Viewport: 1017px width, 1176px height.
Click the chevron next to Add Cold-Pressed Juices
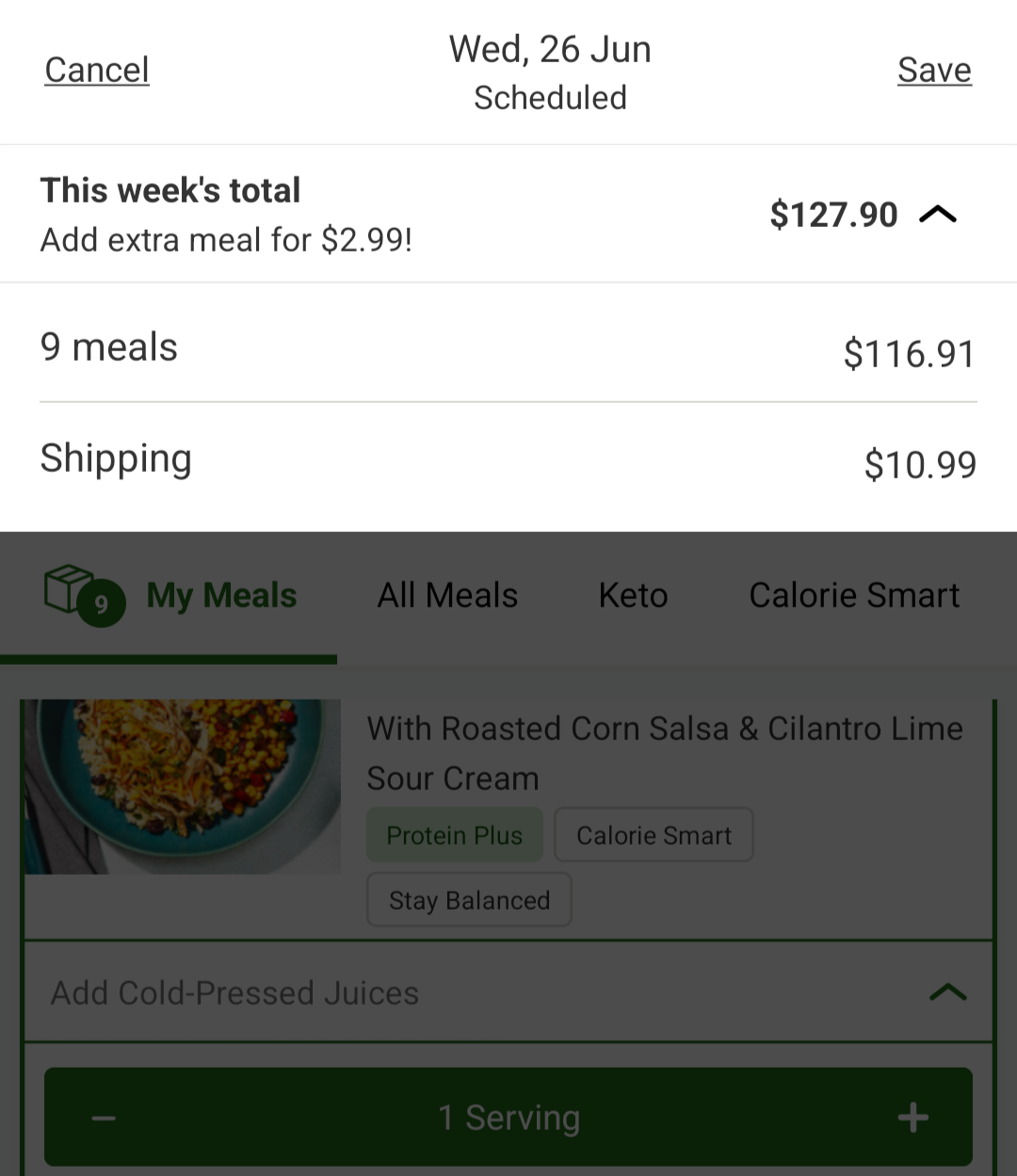pyautogui.click(x=948, y=992)
